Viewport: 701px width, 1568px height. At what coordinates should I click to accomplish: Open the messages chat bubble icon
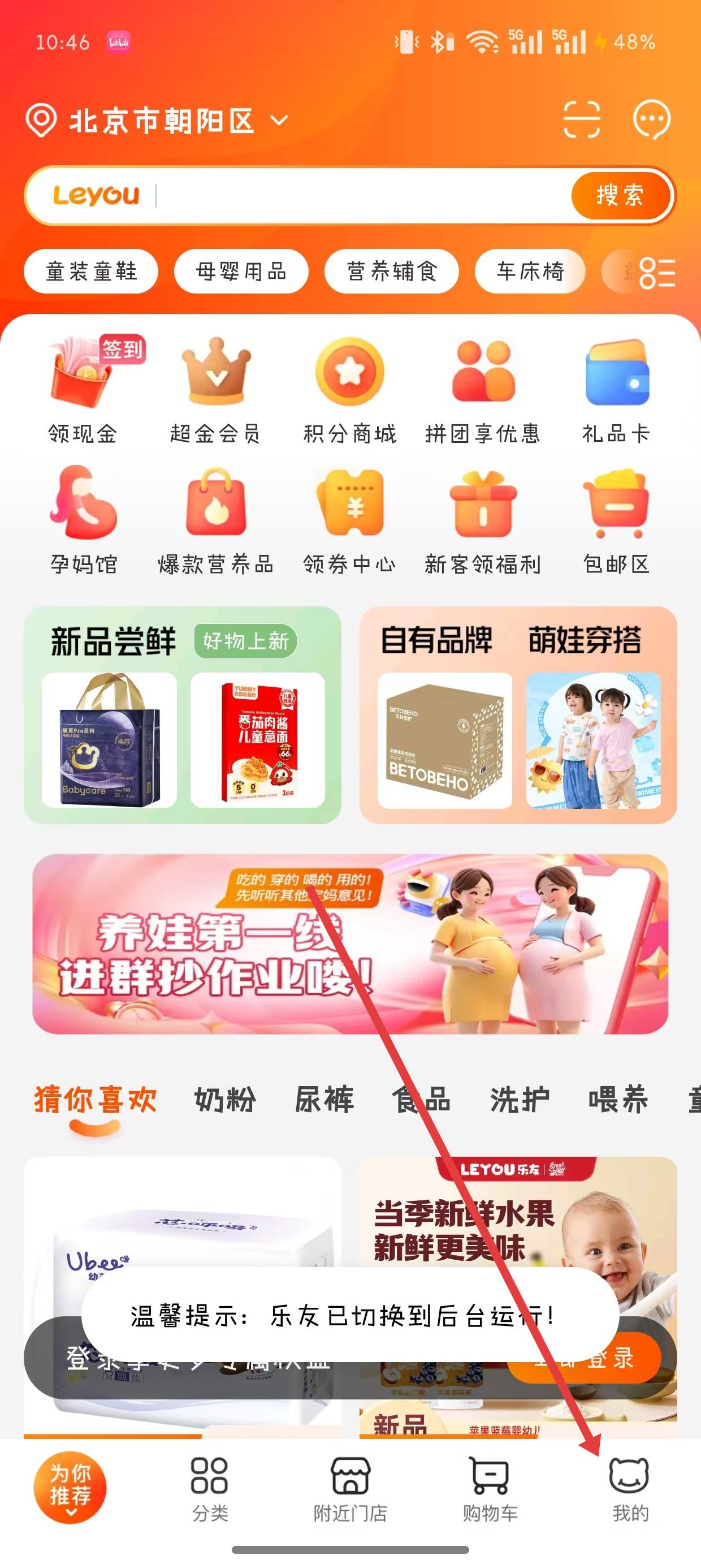coord(651,119)
